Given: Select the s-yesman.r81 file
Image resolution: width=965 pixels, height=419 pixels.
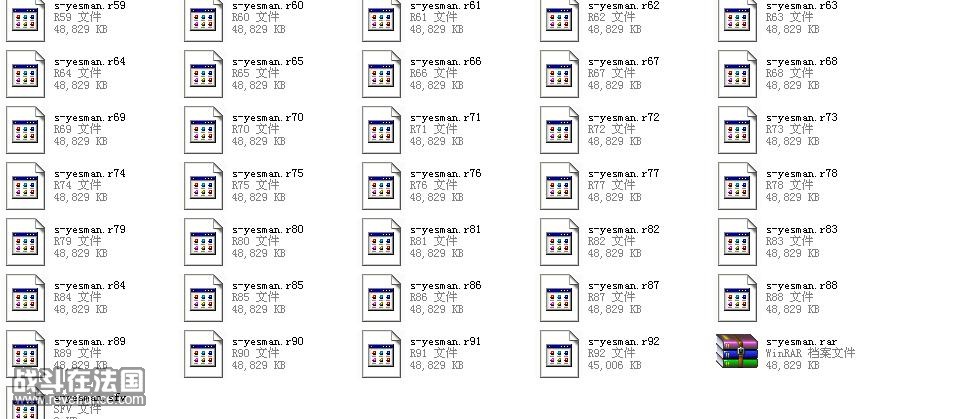Looking at the screenshot, I should click(x=381, y=244).
